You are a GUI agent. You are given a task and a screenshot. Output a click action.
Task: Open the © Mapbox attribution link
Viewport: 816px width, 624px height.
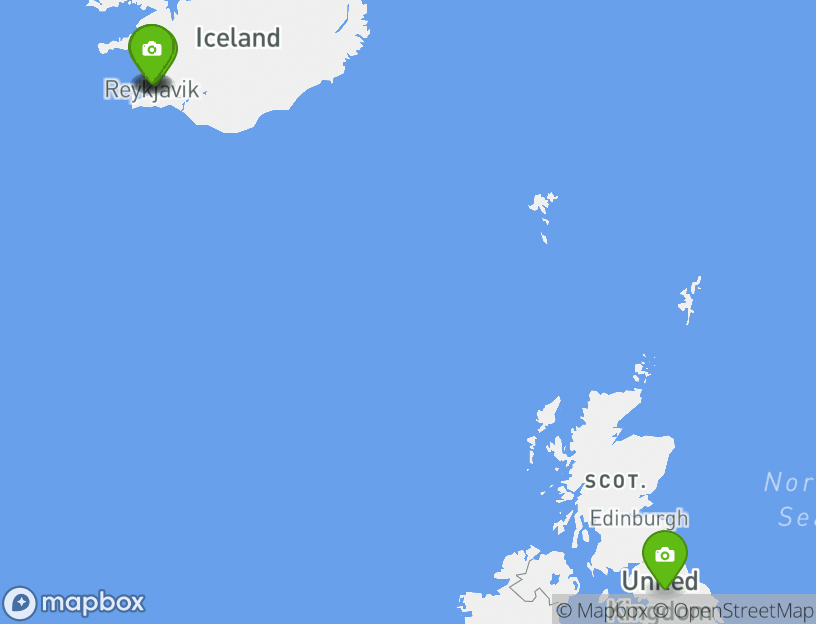point(602,610)
